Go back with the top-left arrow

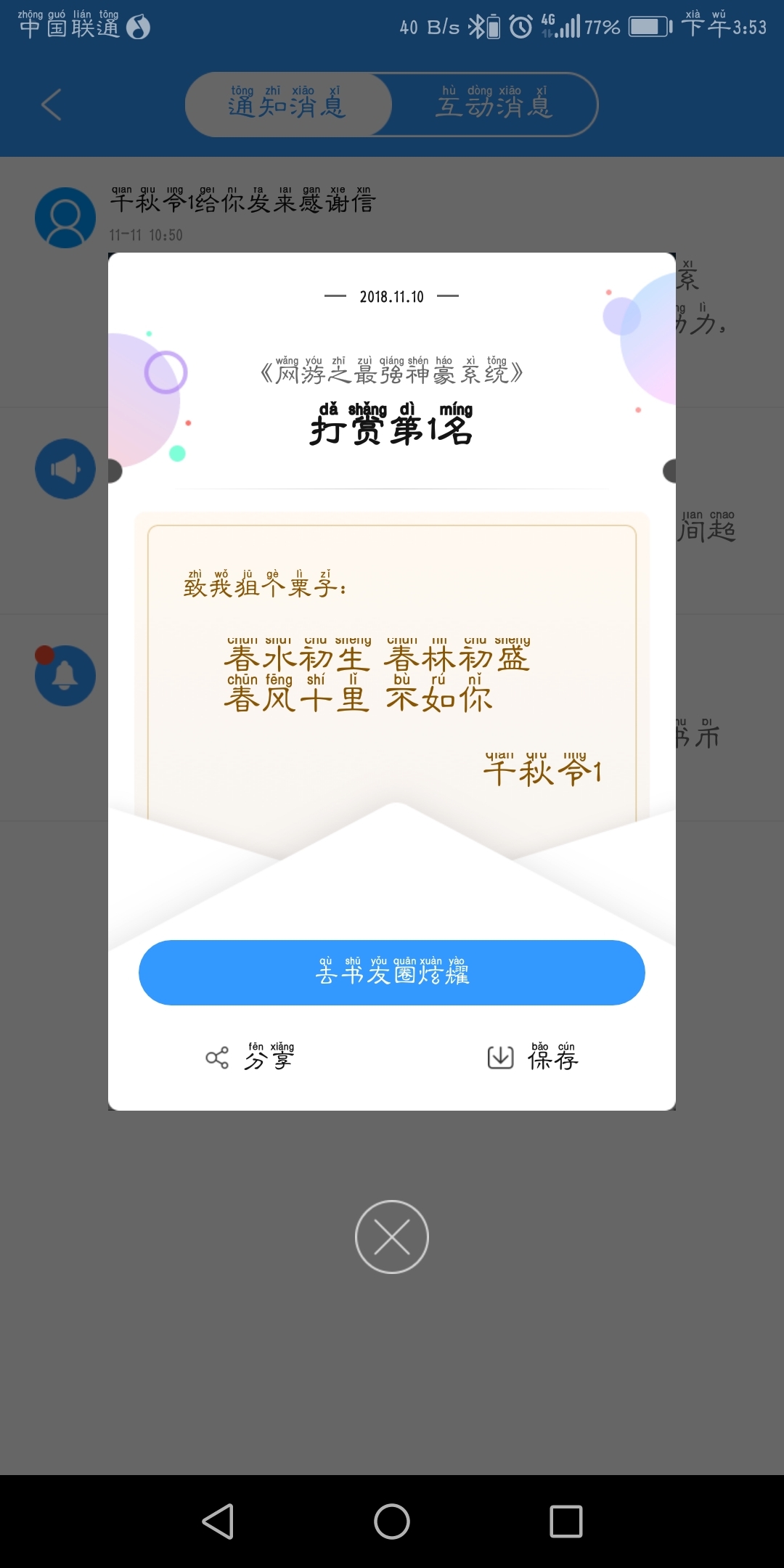(x=51, y=105)
